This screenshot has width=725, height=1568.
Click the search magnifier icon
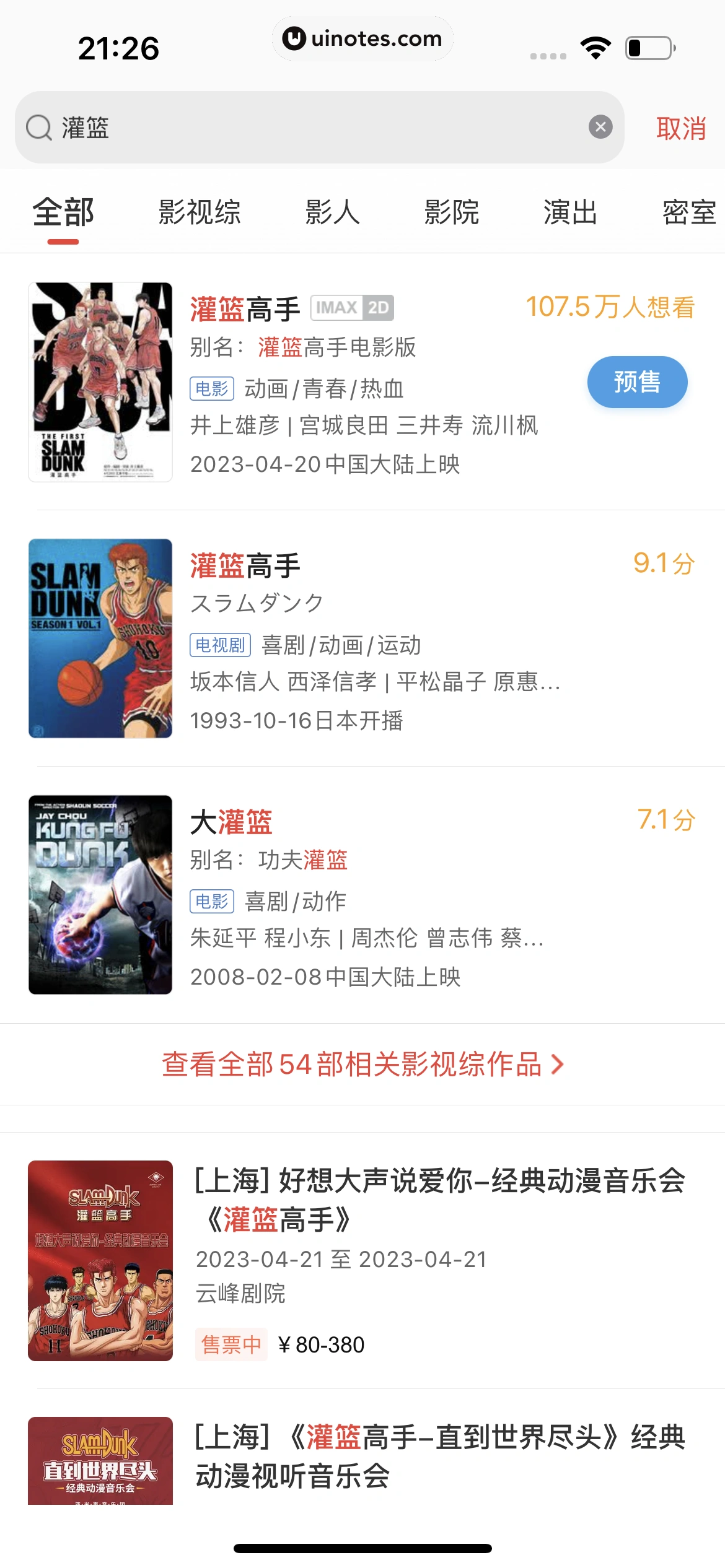pos(38,128)
